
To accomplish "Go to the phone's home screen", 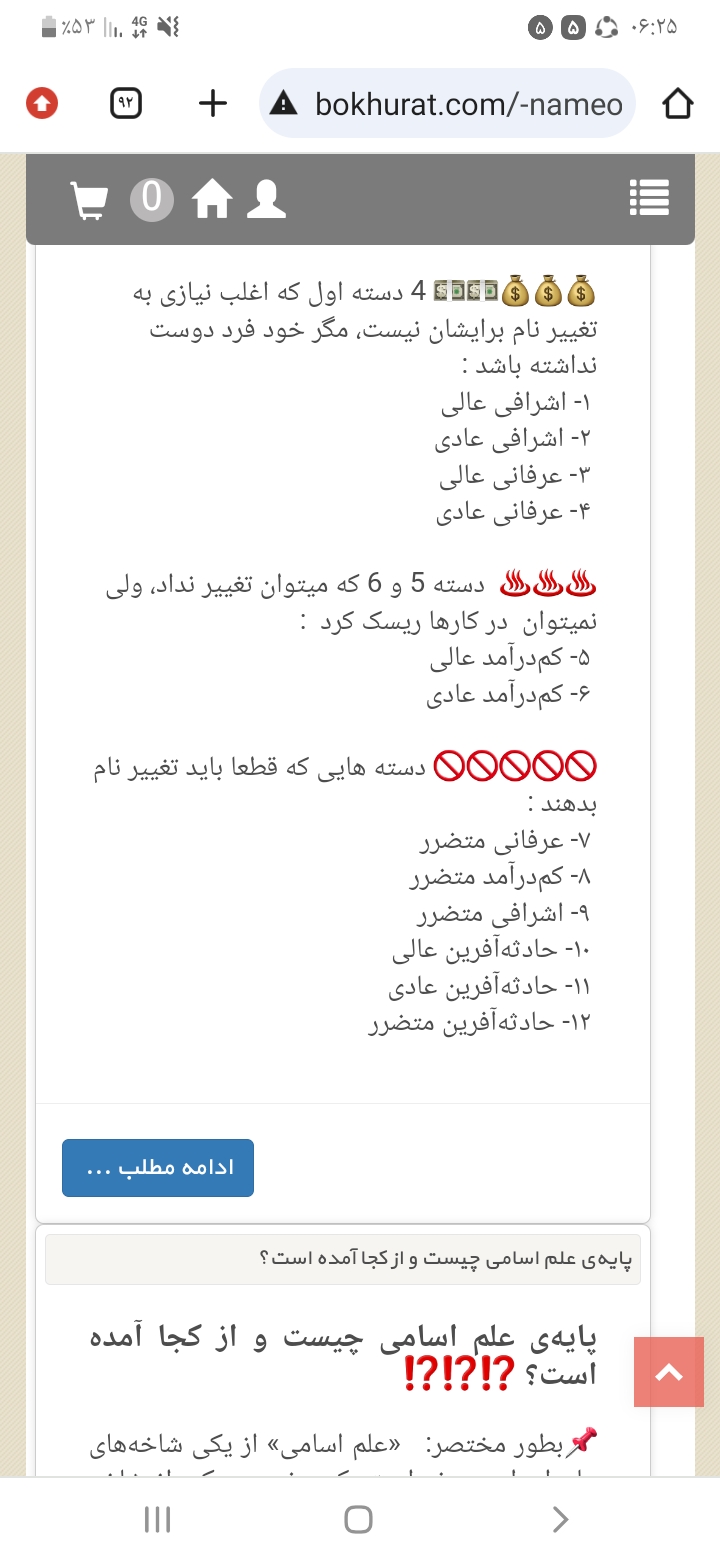I will (359, 1520).
